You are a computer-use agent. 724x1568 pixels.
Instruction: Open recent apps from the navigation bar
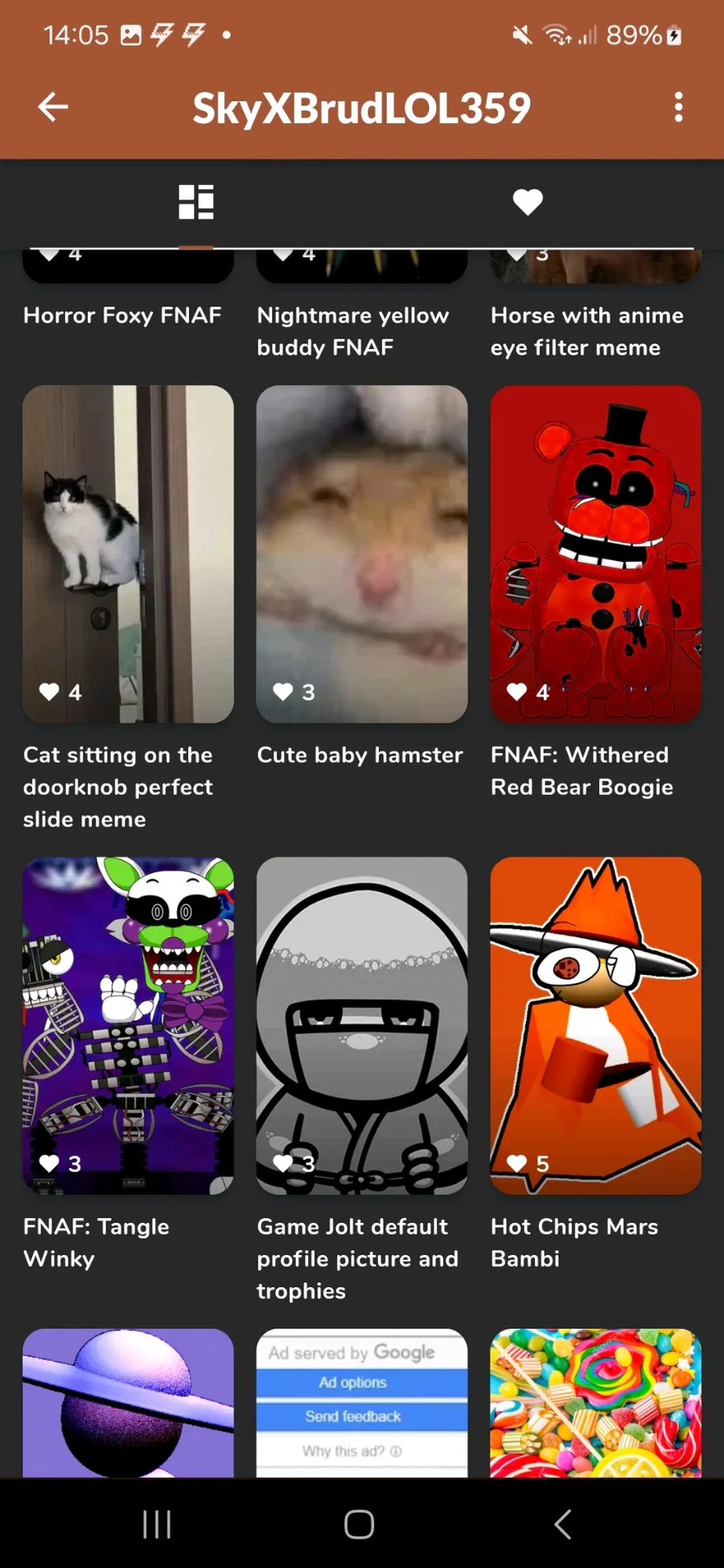(x=157, y=1524)
